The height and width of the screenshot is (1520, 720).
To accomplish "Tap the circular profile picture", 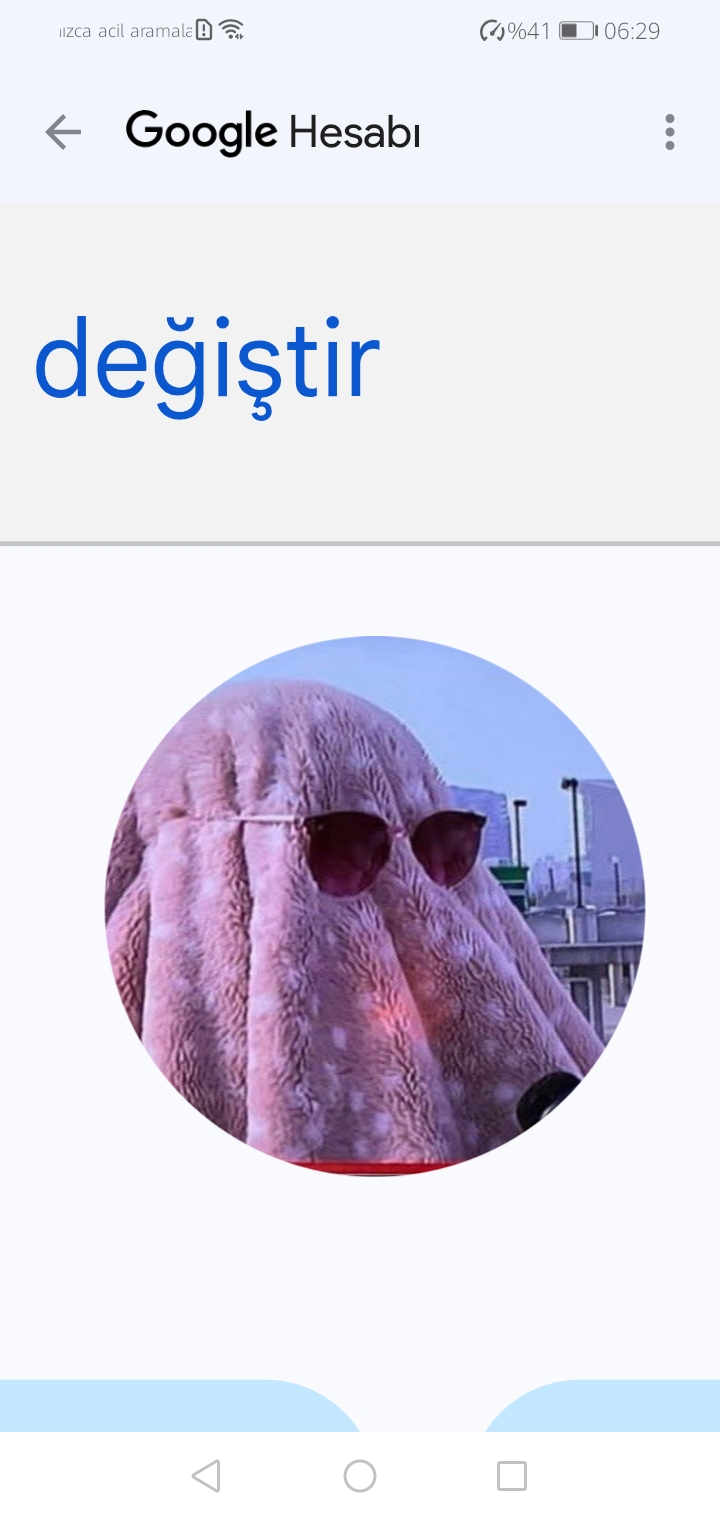I will (374, 905).
